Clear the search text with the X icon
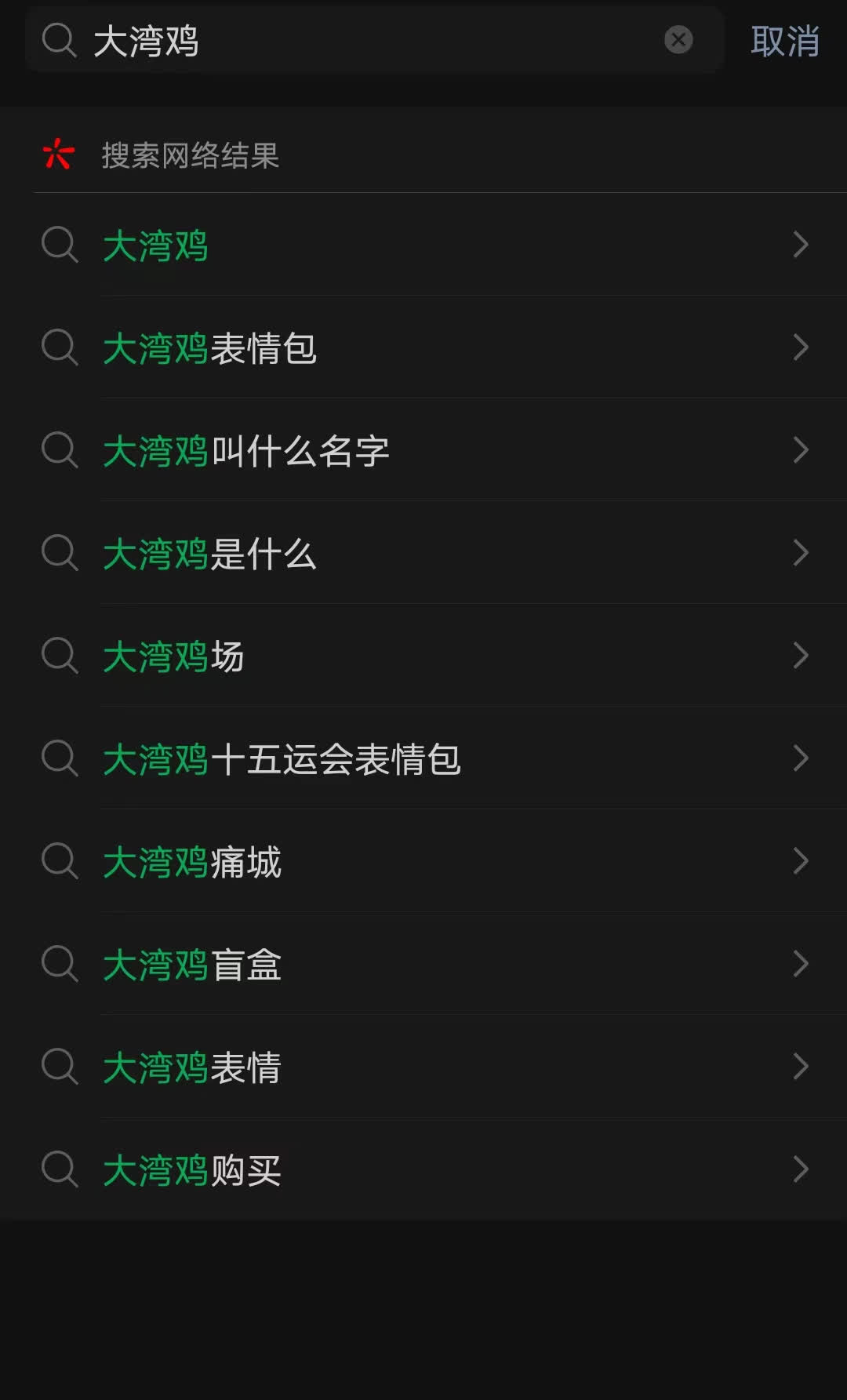The height and width of the screenshot is (1400, 847). coord(678,40)
